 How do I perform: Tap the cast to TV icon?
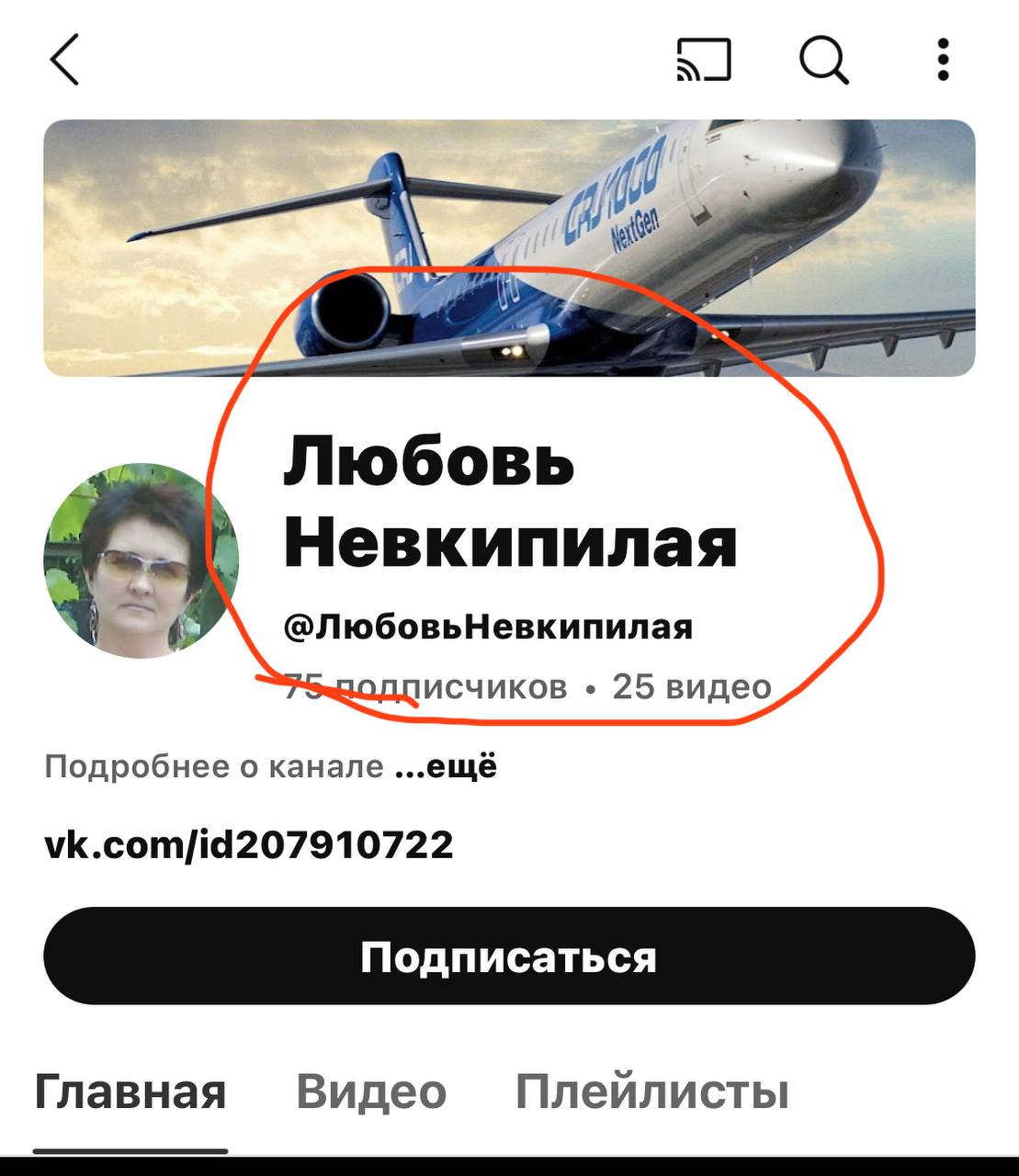click(x=704, y=61)
